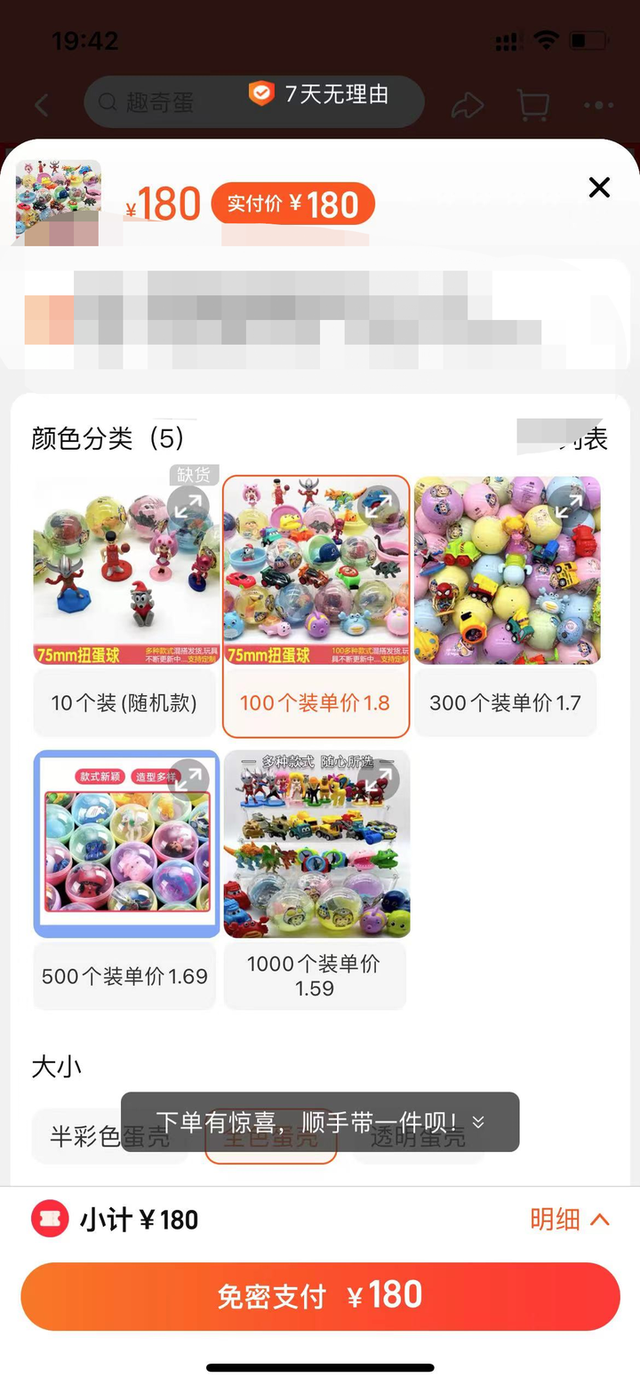Pick the 300个装单价1.7 option
Image resolution: width=640 pixels, height=1385 pixels.
[x=505, y=703]
